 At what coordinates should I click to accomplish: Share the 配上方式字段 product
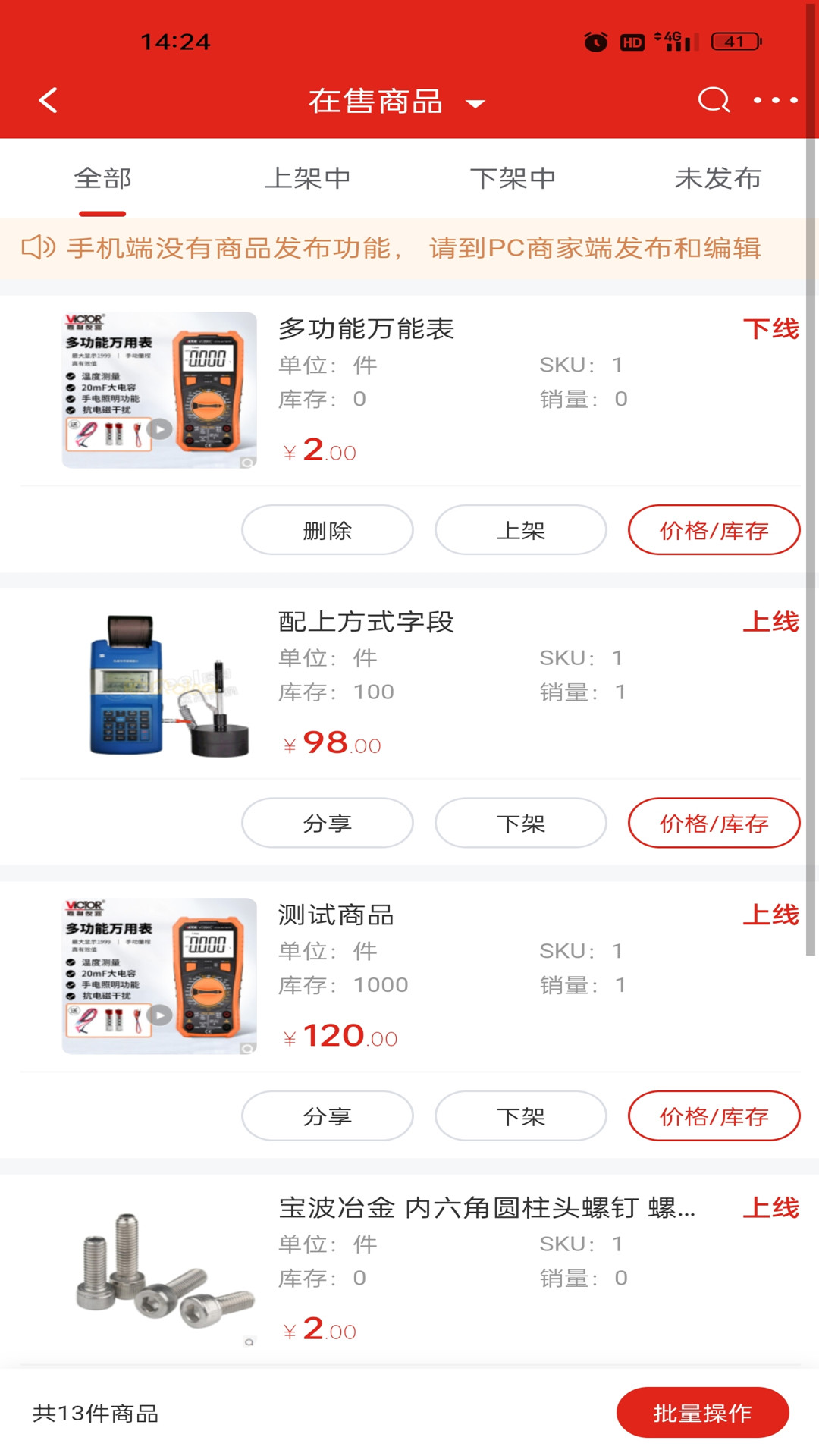click(x=327, y=823)
